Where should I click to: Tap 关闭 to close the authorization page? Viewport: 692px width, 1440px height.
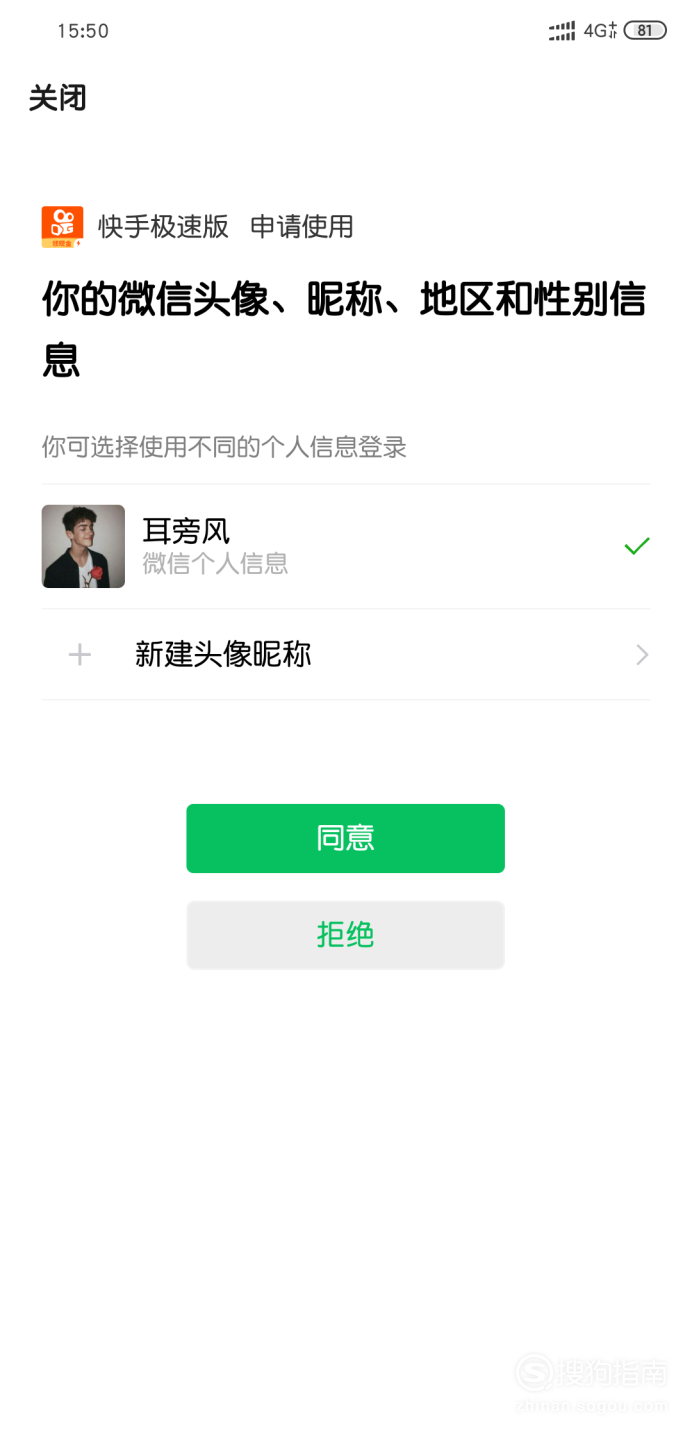58,98
